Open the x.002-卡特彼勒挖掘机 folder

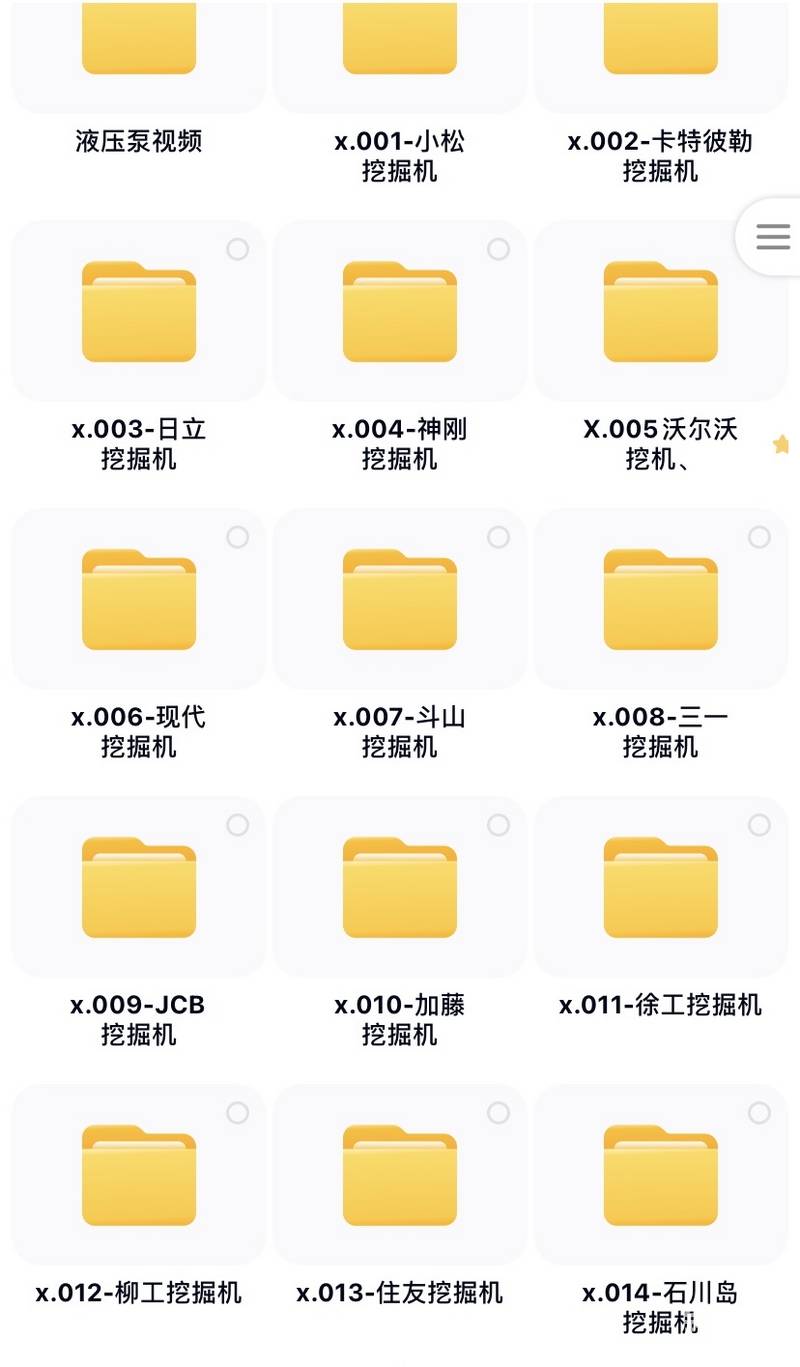click(x=661, y=38)
